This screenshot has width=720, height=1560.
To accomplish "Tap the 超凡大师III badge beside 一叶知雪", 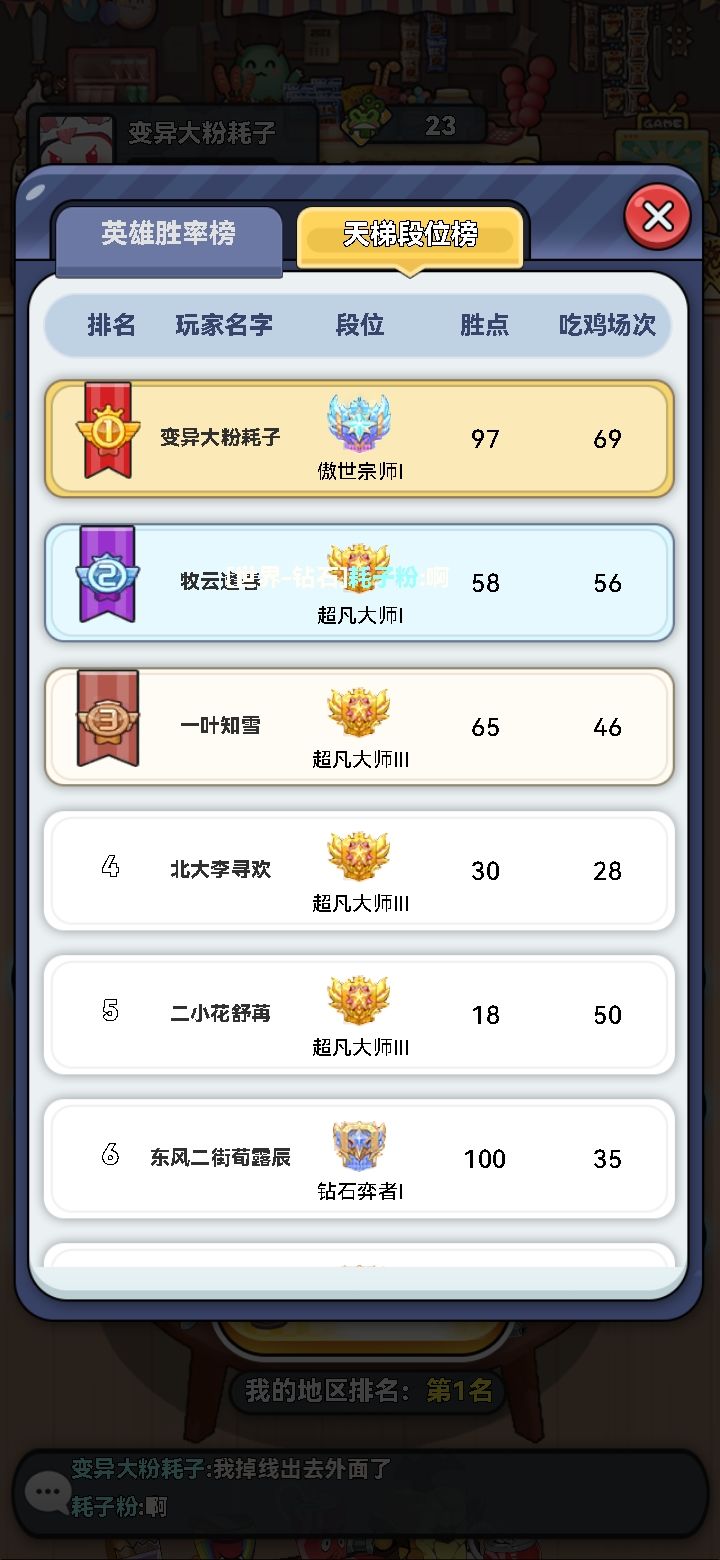I will point(359,710).
